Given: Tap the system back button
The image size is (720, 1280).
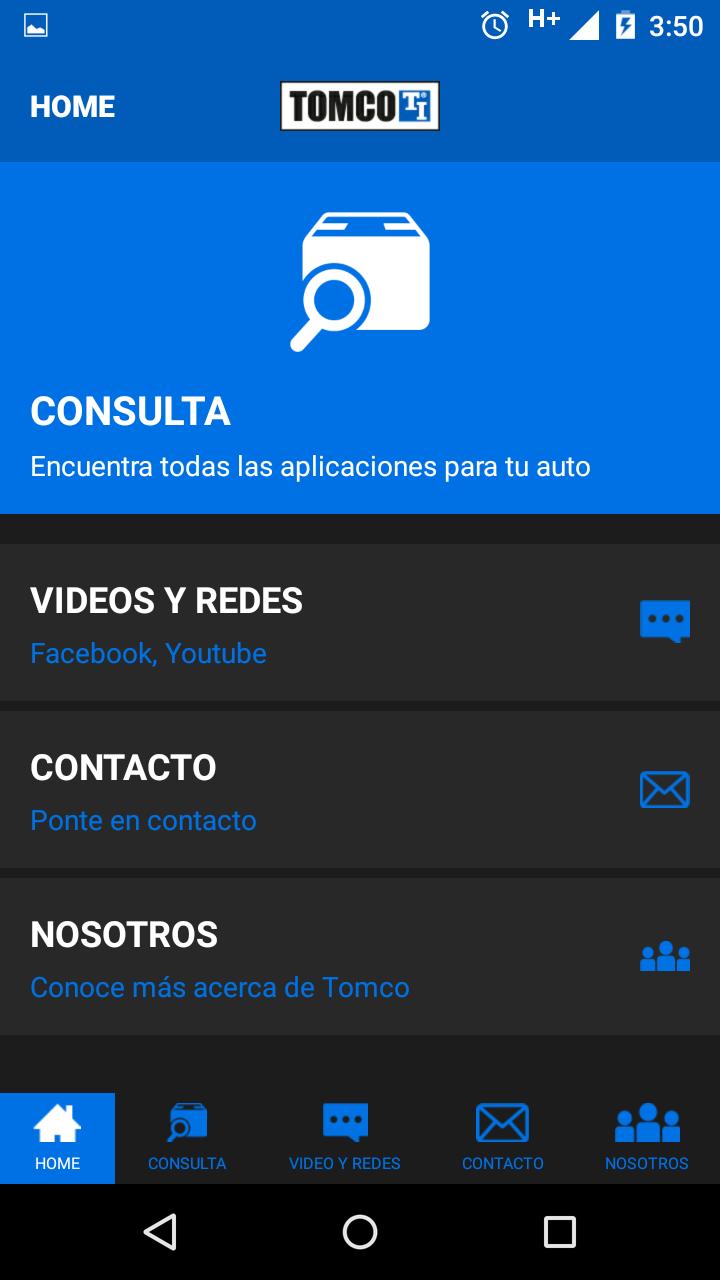Looking at the screenshot, I should tap(160, 1232).
